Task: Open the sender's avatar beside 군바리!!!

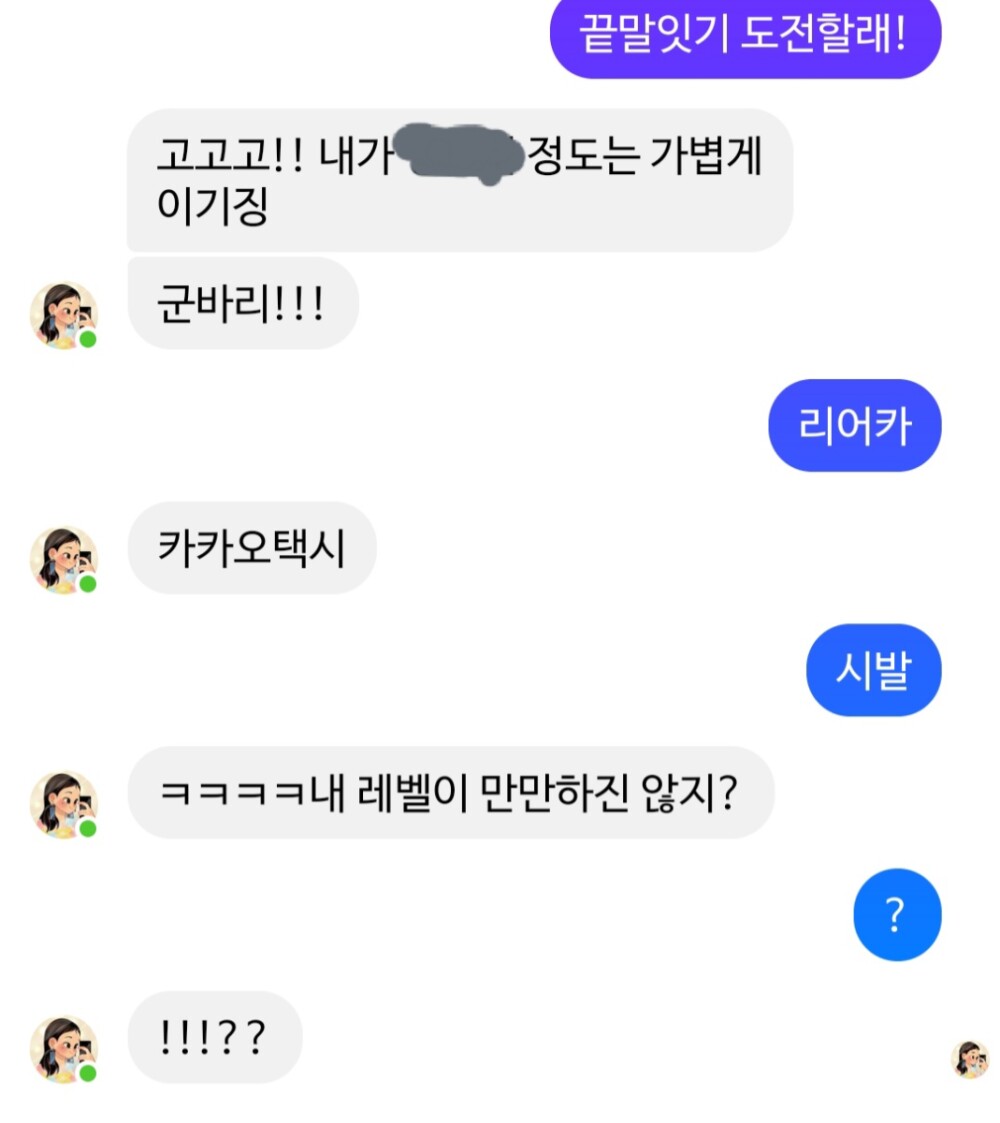Action: coord(63,315)
